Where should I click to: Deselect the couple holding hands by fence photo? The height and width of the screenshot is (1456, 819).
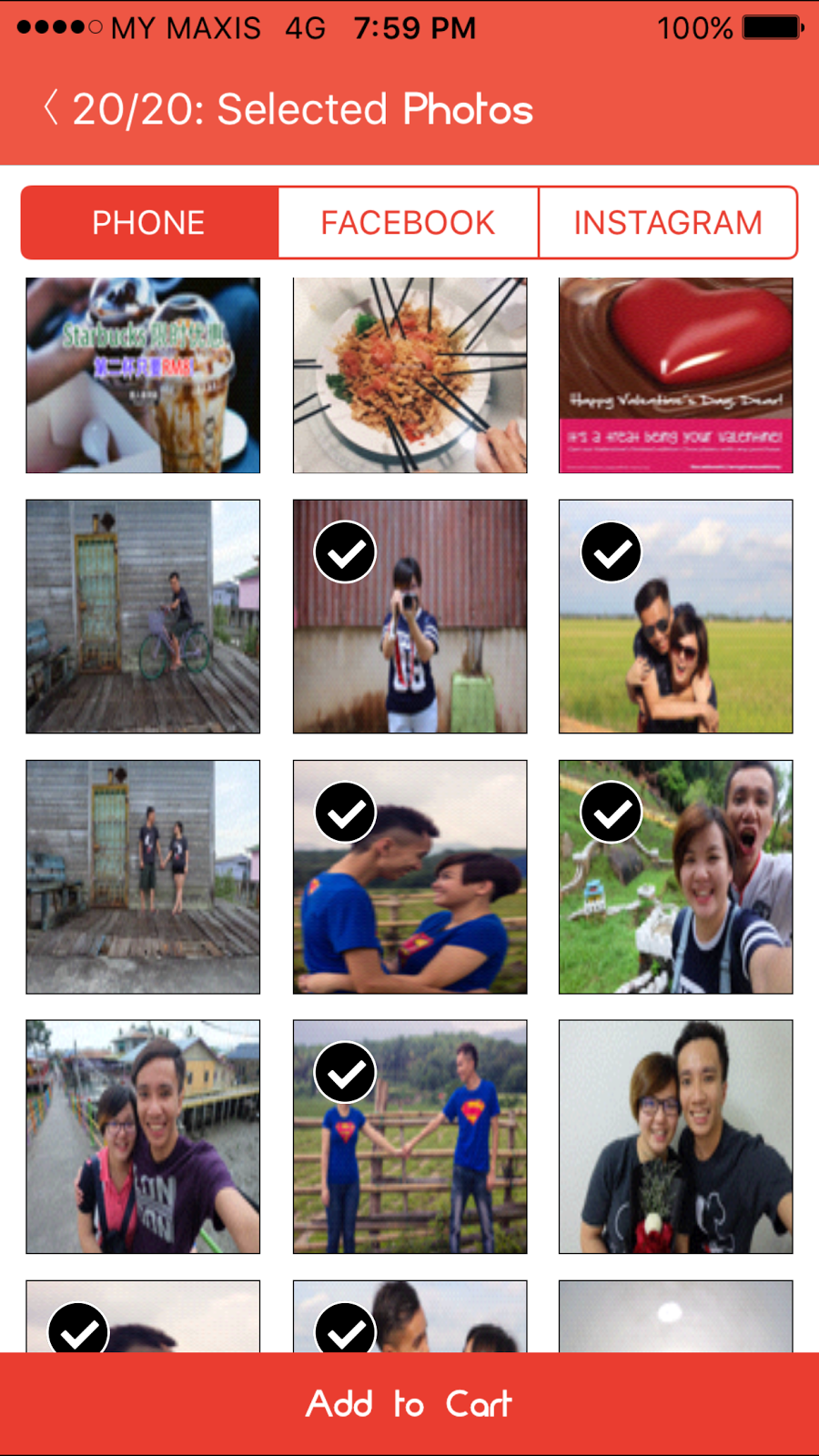409,1137
